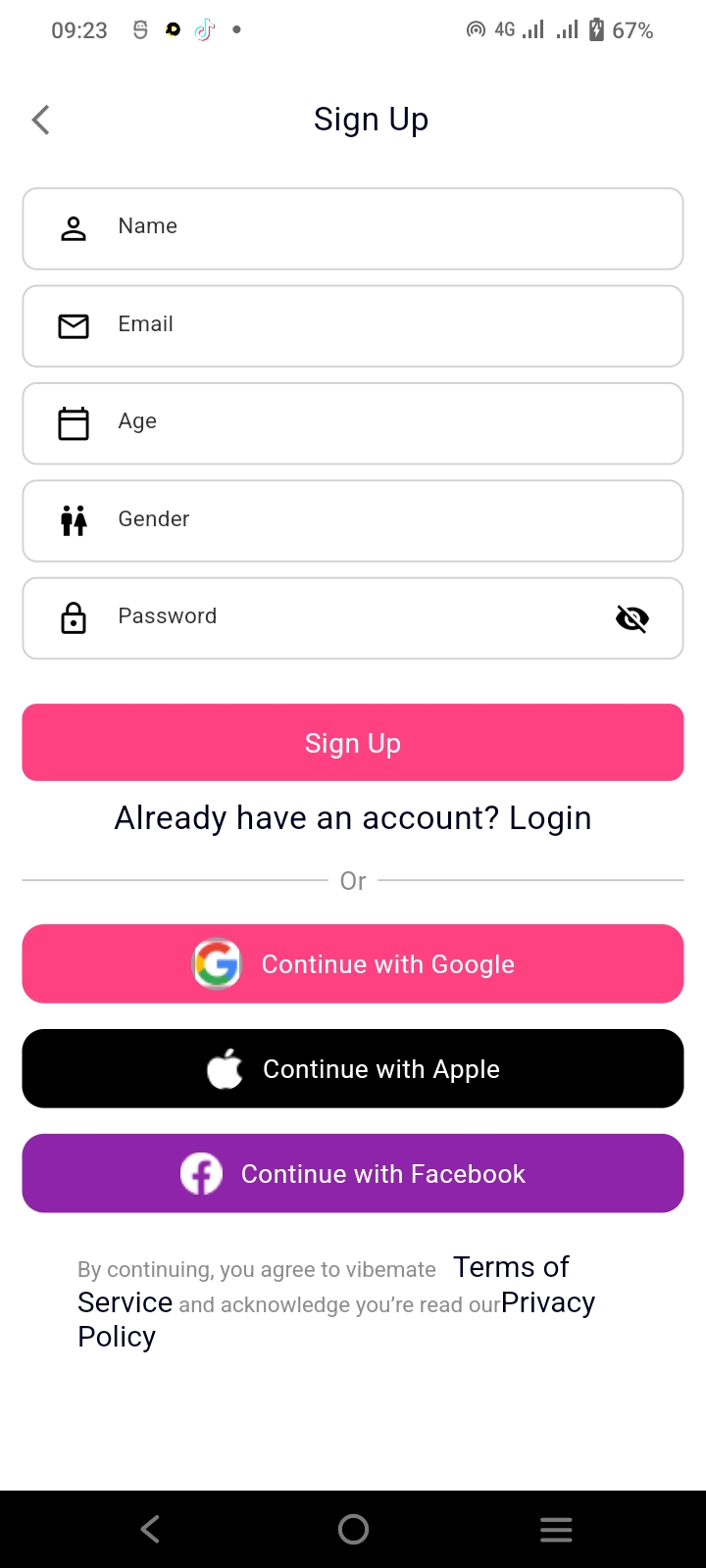706x1568 pixels.
Task: Click the Email envelope icon
Action: pos(73,325)
